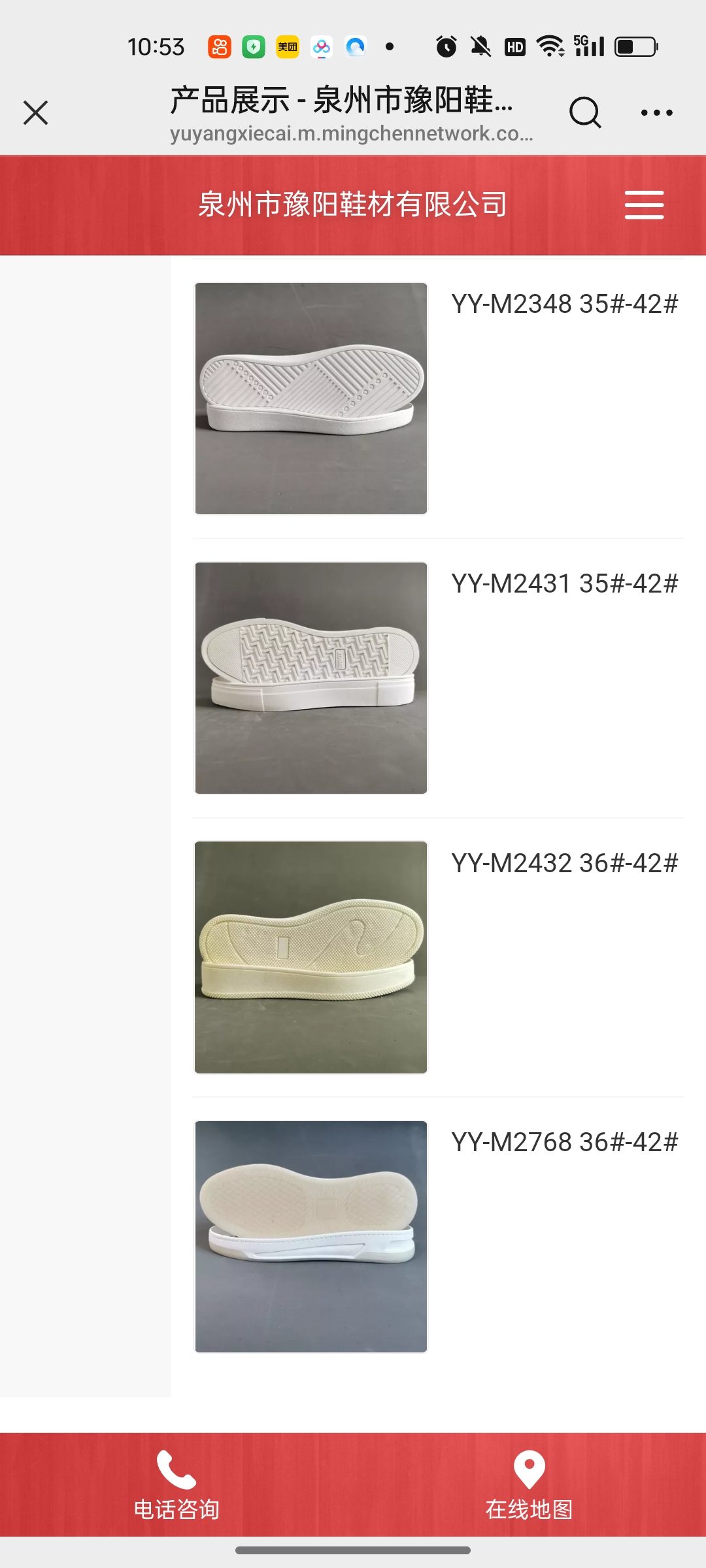View the YY-M2431 35#-42# product
This screenshot has width=706, height=1568.
tap(565, 583)
